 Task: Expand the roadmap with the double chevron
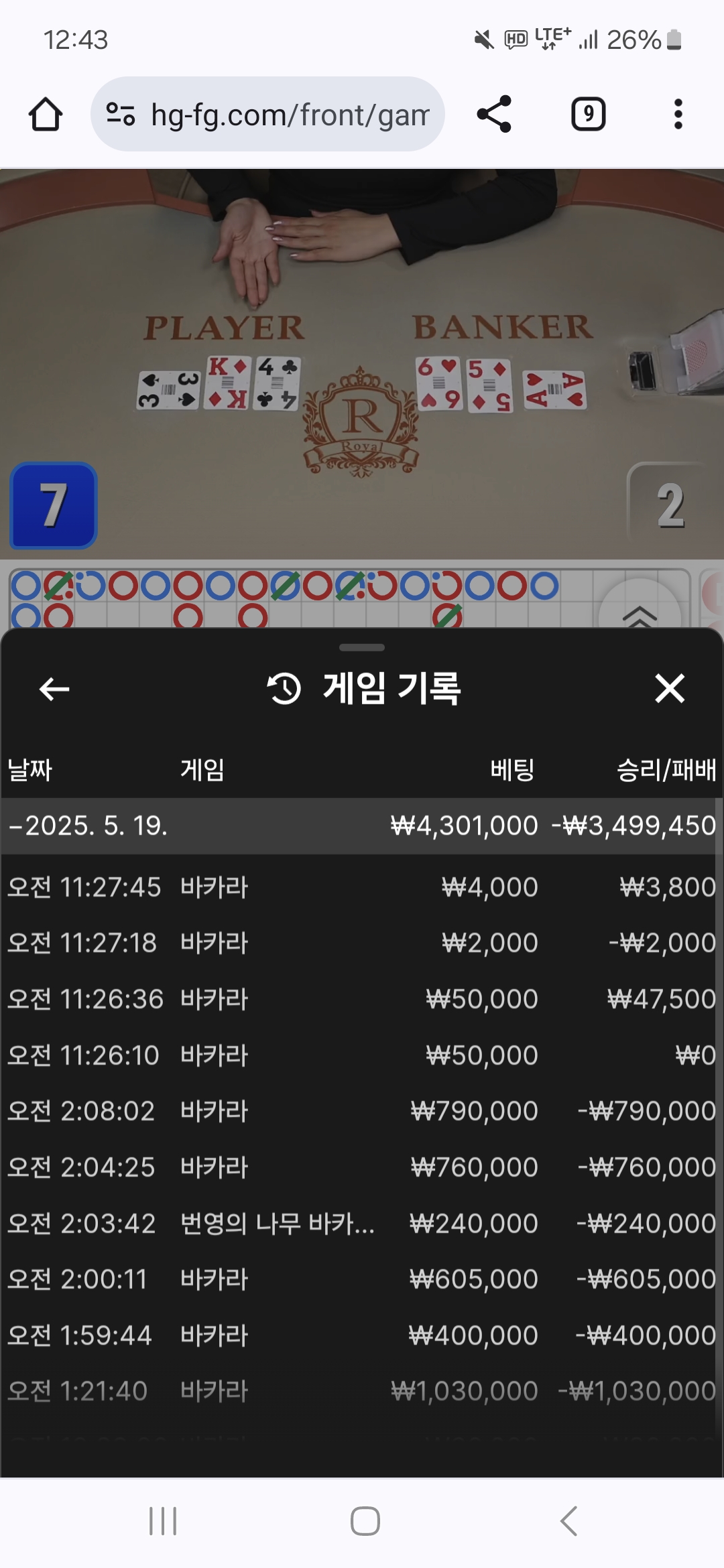640,613
